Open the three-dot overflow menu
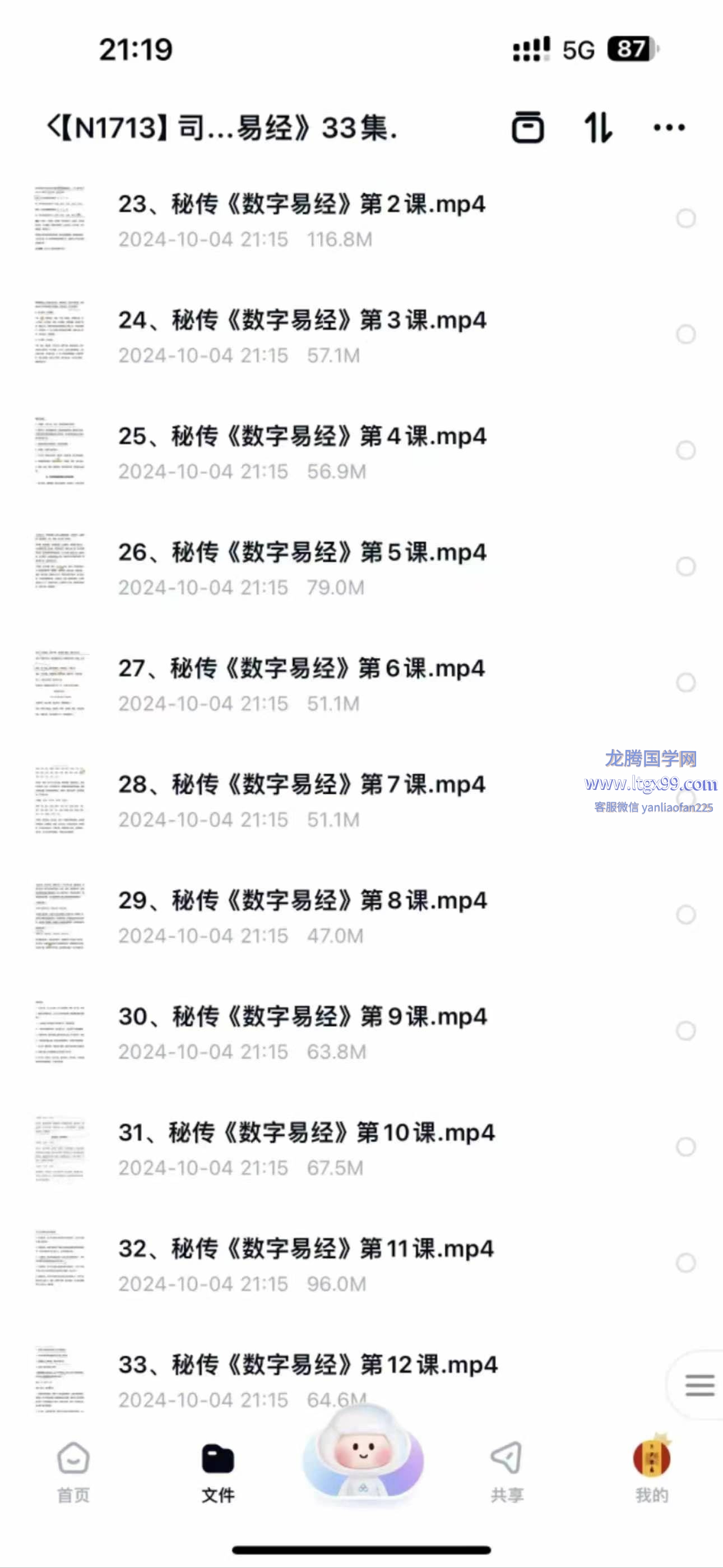 (x=669, y=127)
